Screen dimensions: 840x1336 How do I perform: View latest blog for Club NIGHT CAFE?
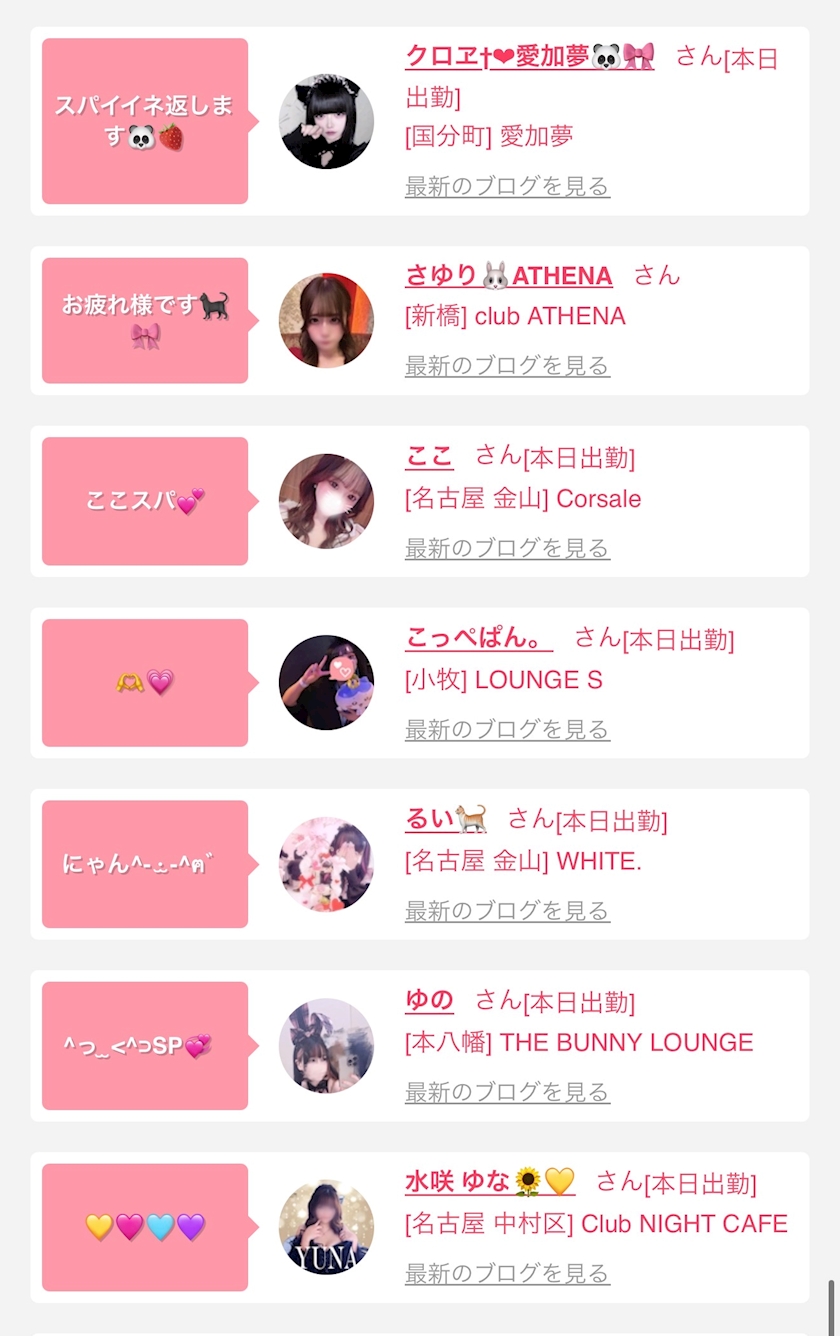[x=507, y=1273]
